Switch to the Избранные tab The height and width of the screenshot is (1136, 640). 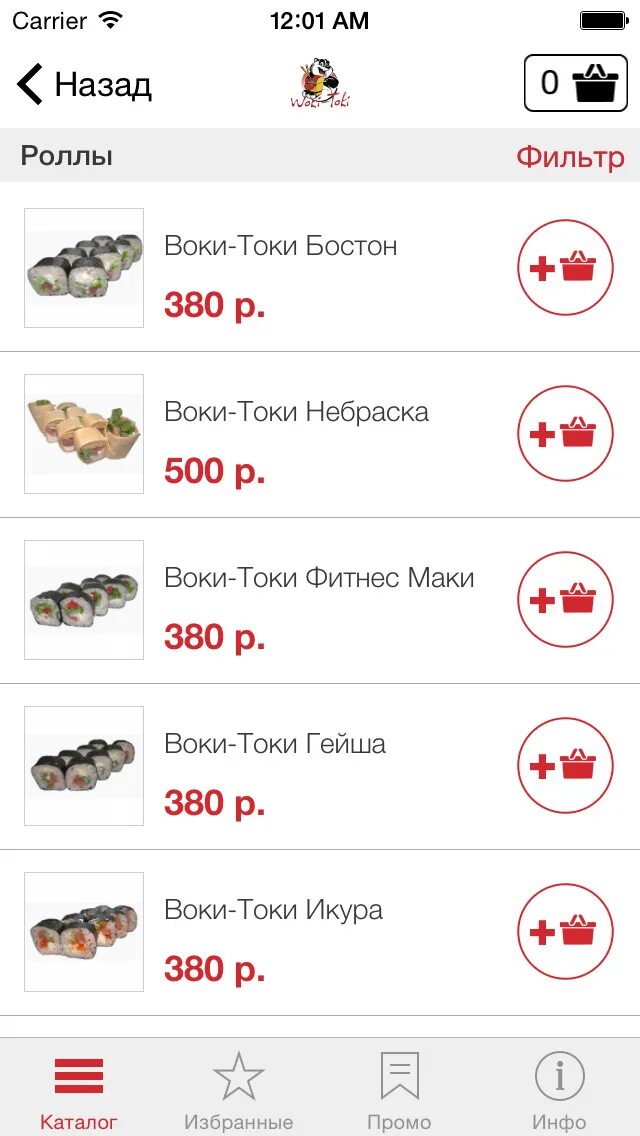239,1090
